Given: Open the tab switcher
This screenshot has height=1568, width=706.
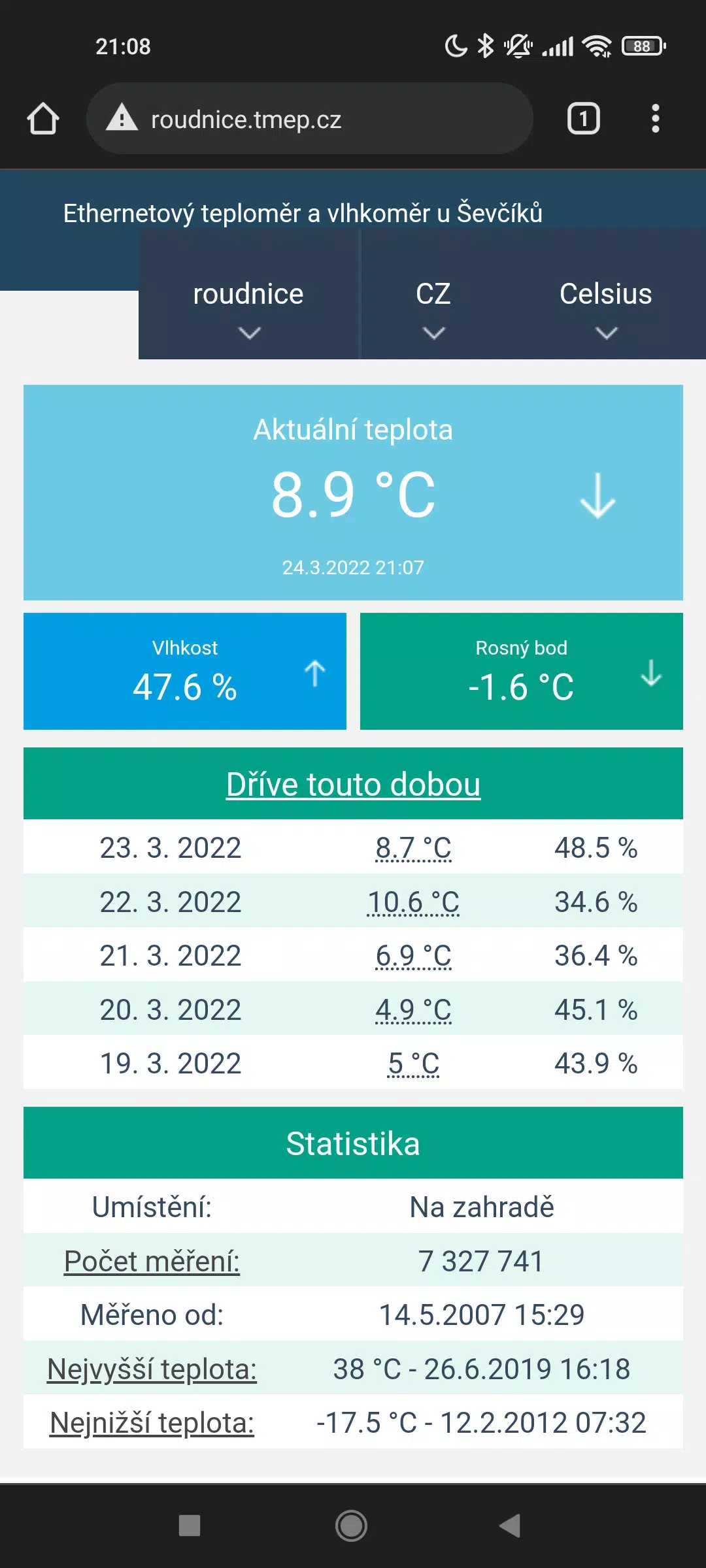Looking at the screenshot, I should click(583, 119).
